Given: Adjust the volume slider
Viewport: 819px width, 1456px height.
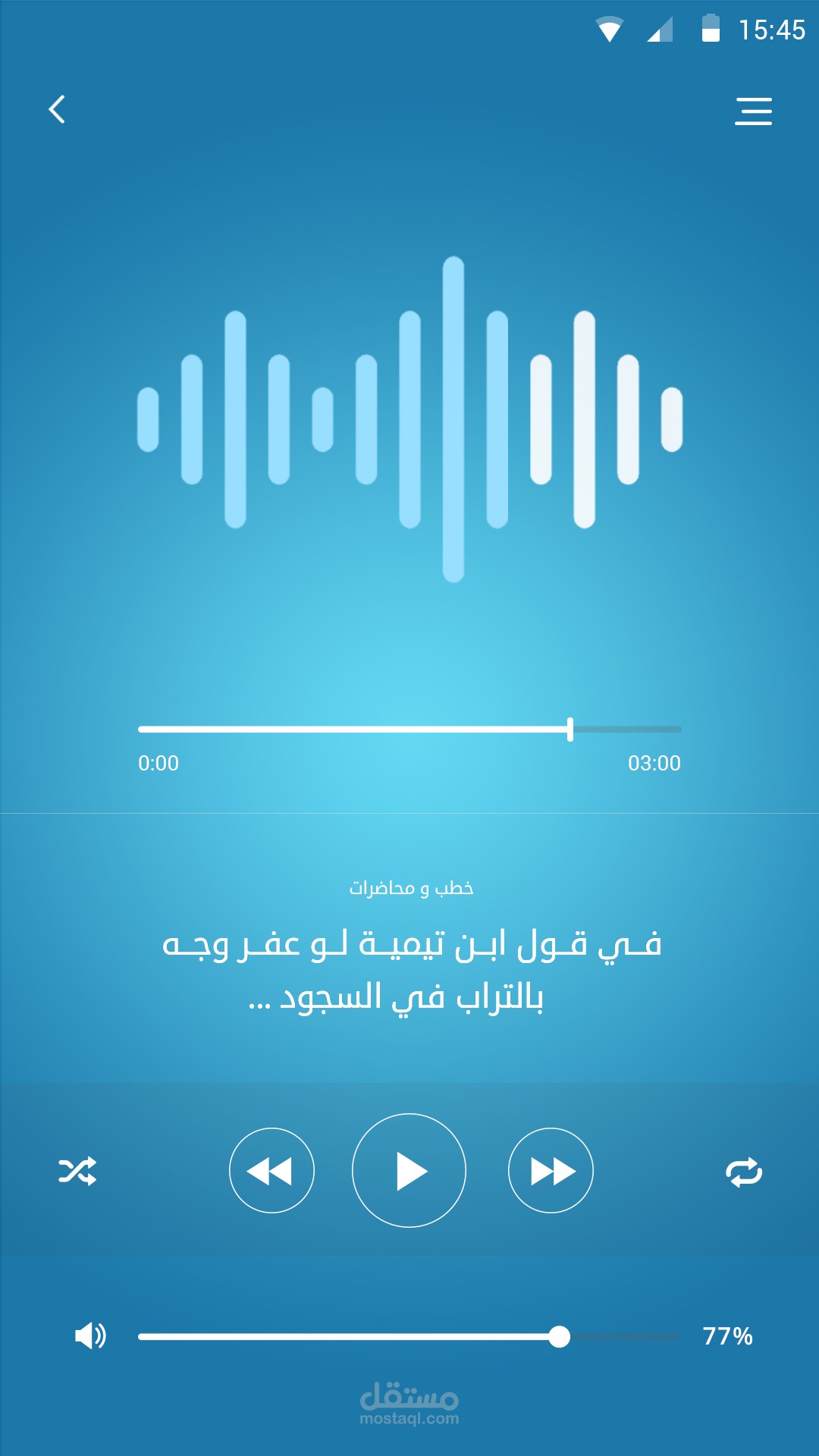Looking at the screenshot, I should coord(409,1336).
